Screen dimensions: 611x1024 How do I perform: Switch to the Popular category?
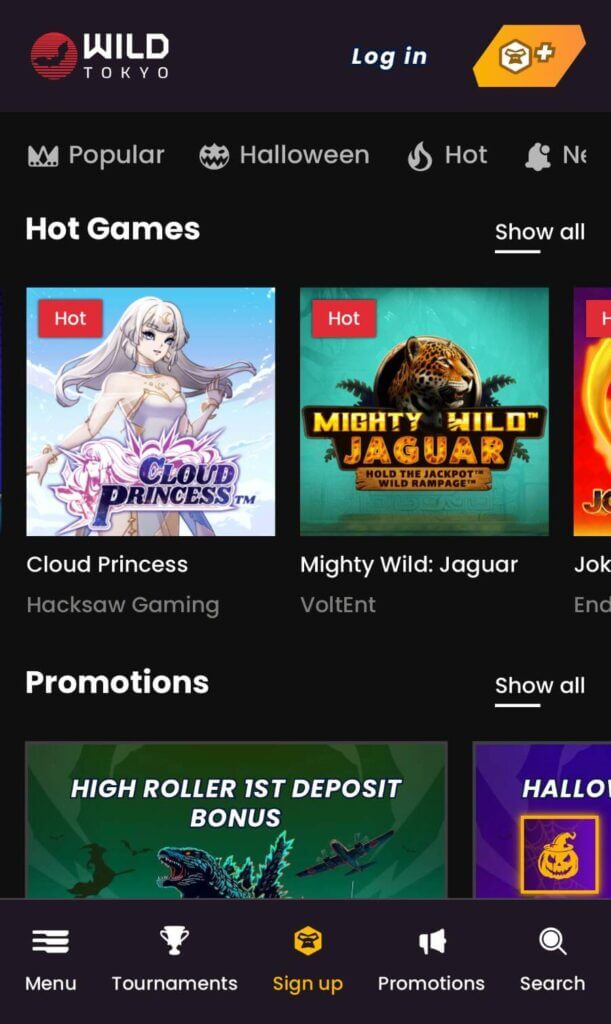(96, 155)
